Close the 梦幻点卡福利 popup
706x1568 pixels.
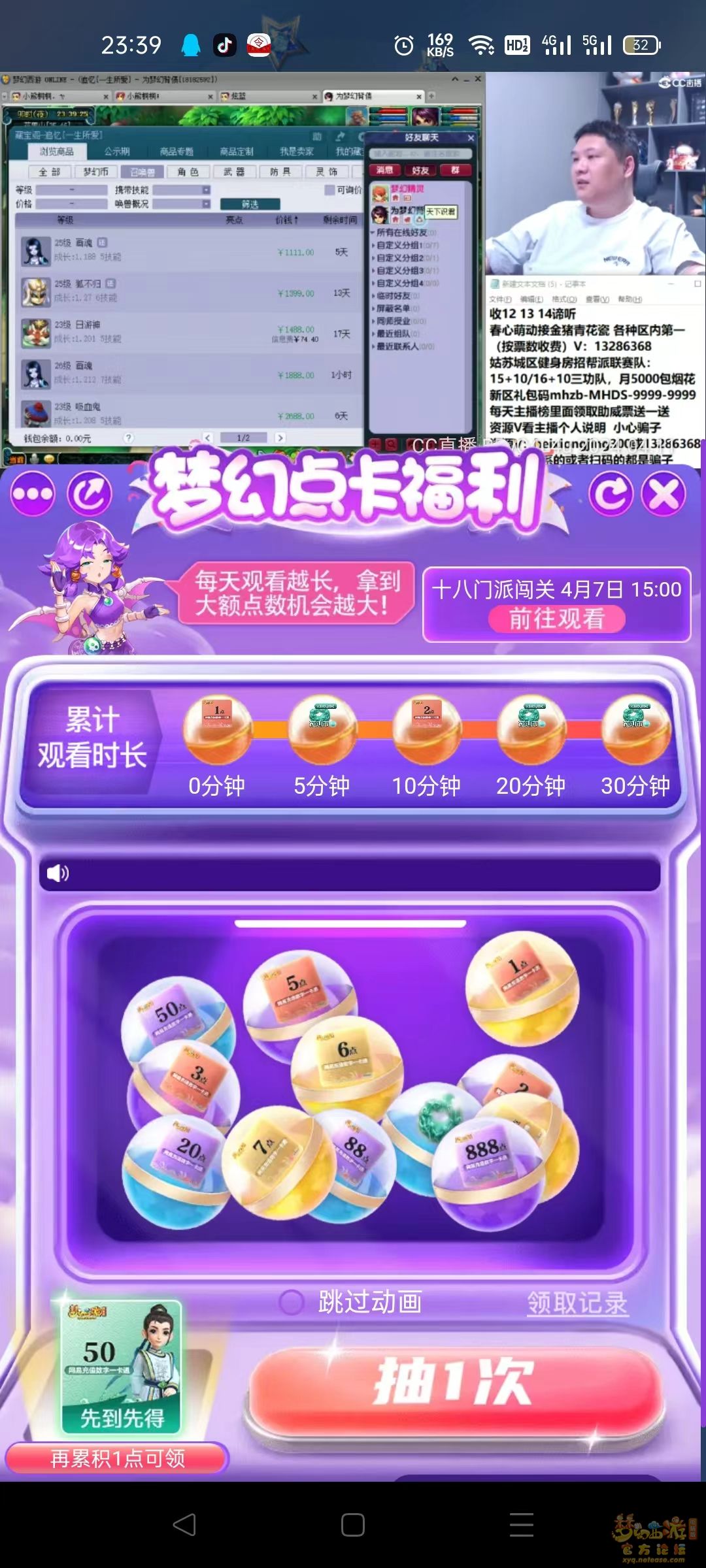[x=663, y=494]
